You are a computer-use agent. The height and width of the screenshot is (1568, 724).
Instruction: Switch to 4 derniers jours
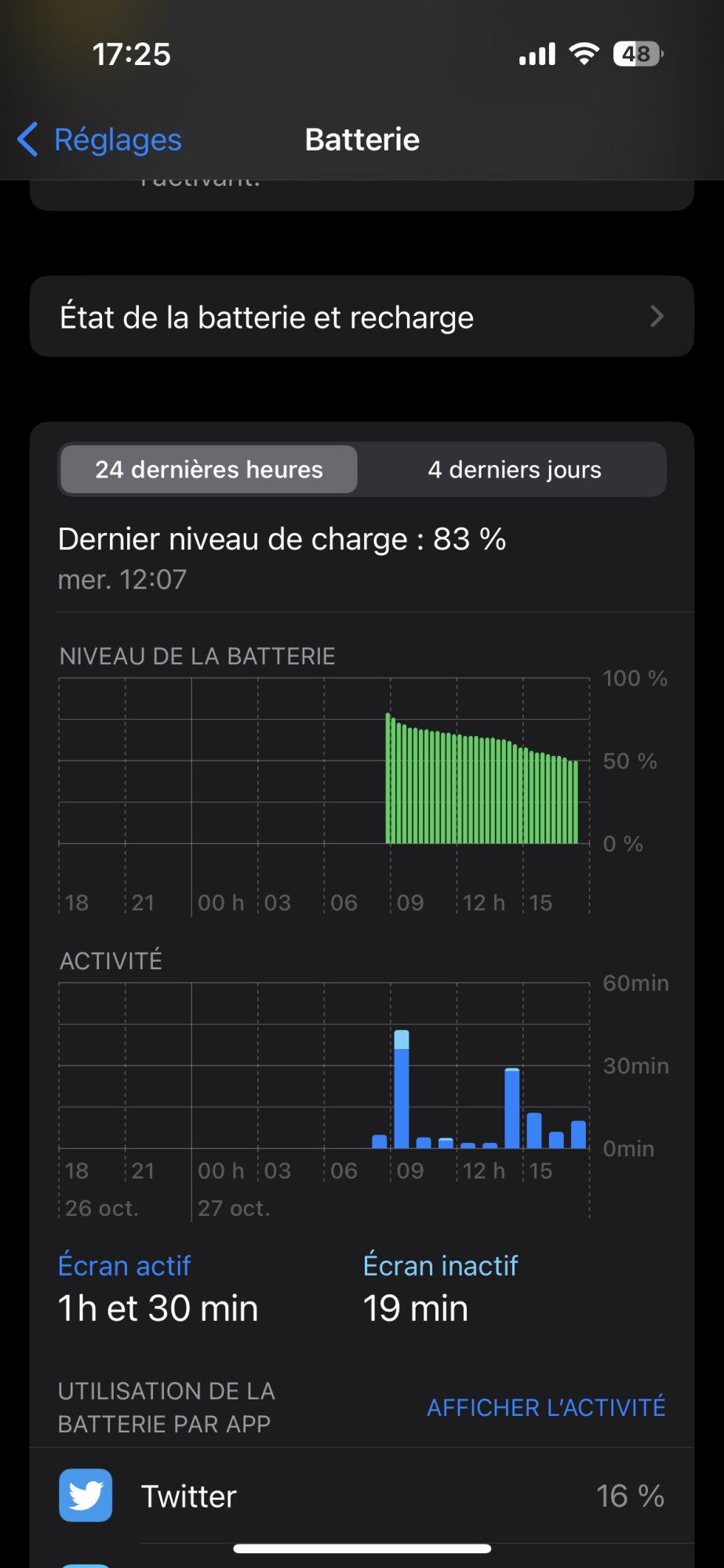click(514, 470)
